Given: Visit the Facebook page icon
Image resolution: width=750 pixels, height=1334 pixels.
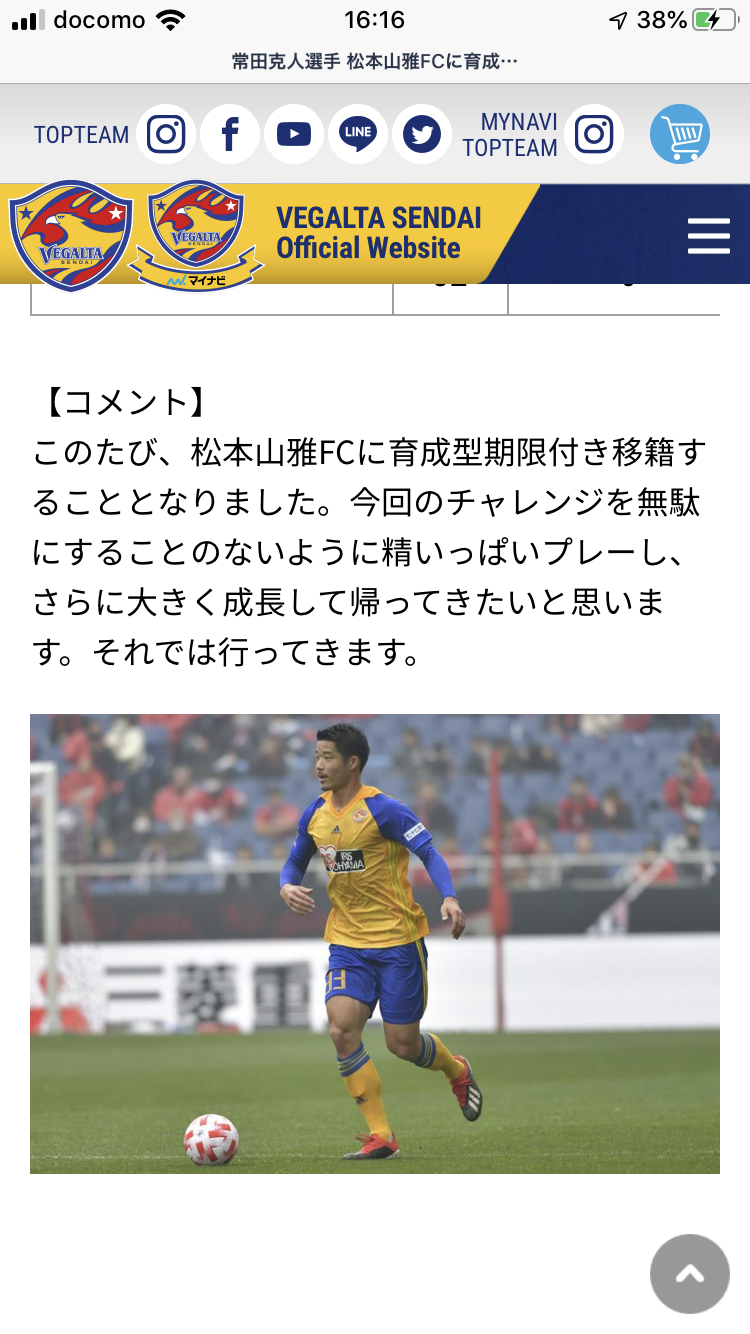Looking at the screenshot, I should point(230,134).
